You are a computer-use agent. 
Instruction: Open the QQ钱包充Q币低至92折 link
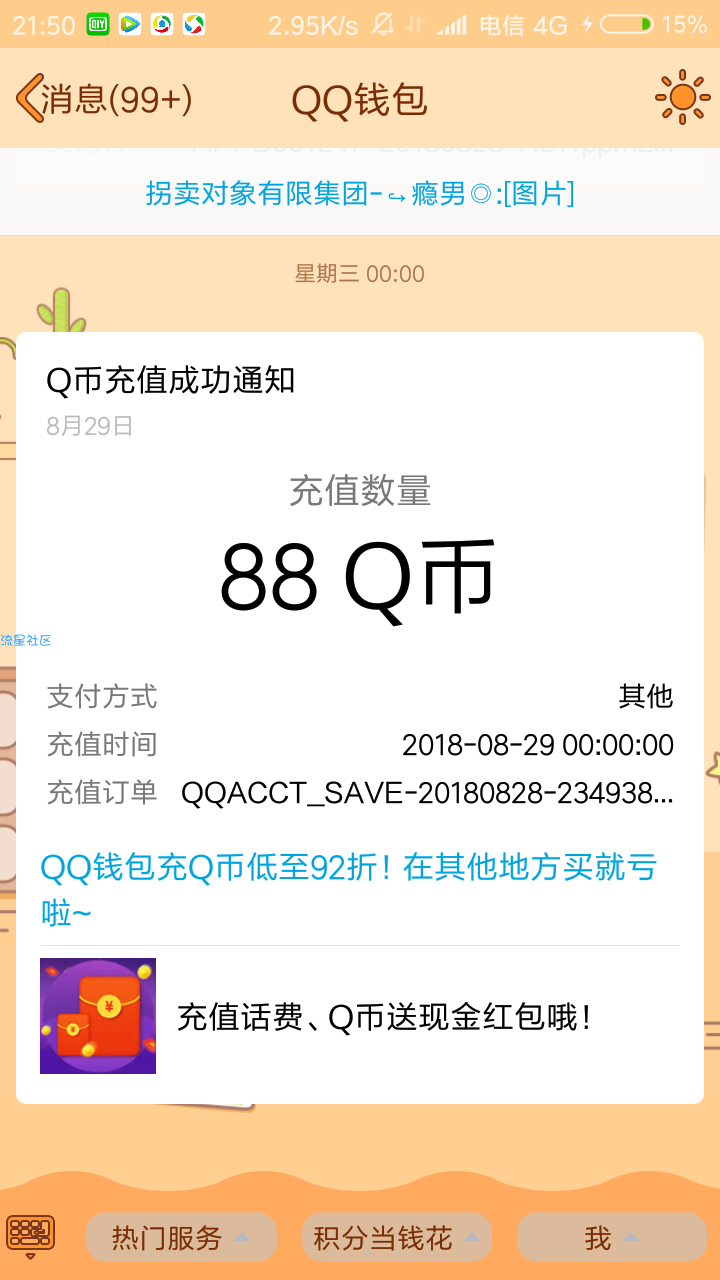pos(350,888)
